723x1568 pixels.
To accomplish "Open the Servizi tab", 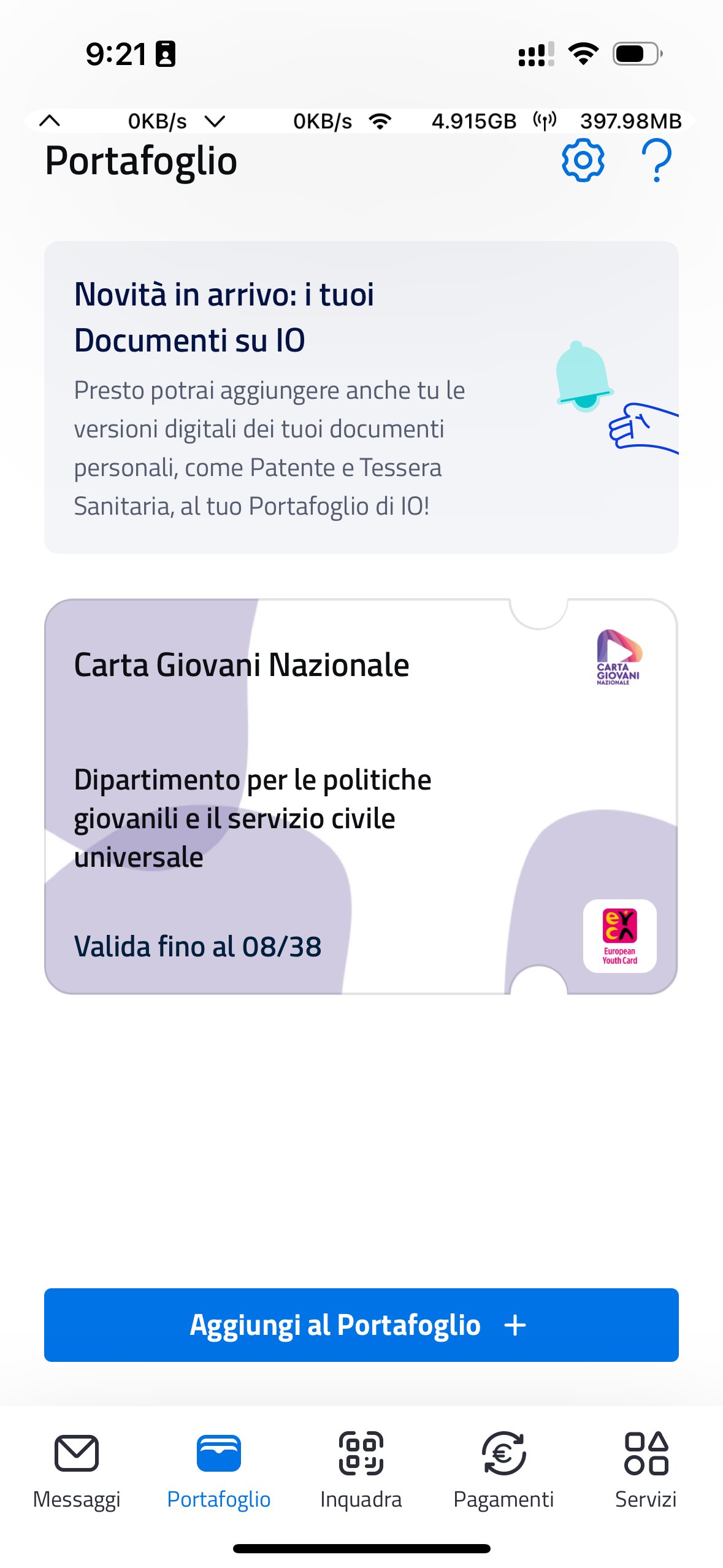I will tap(646, 1471).
